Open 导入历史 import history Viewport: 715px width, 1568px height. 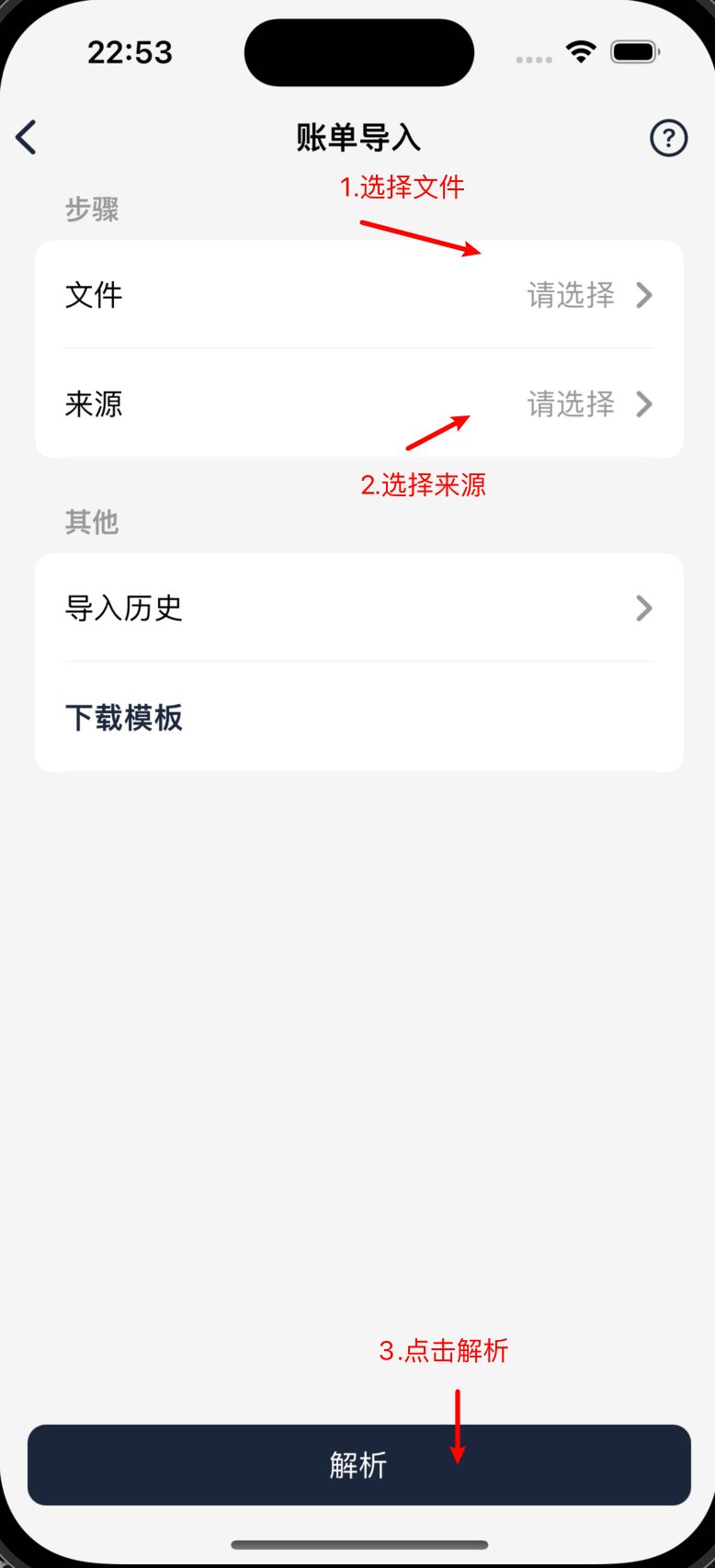click(x=358, y=608)
